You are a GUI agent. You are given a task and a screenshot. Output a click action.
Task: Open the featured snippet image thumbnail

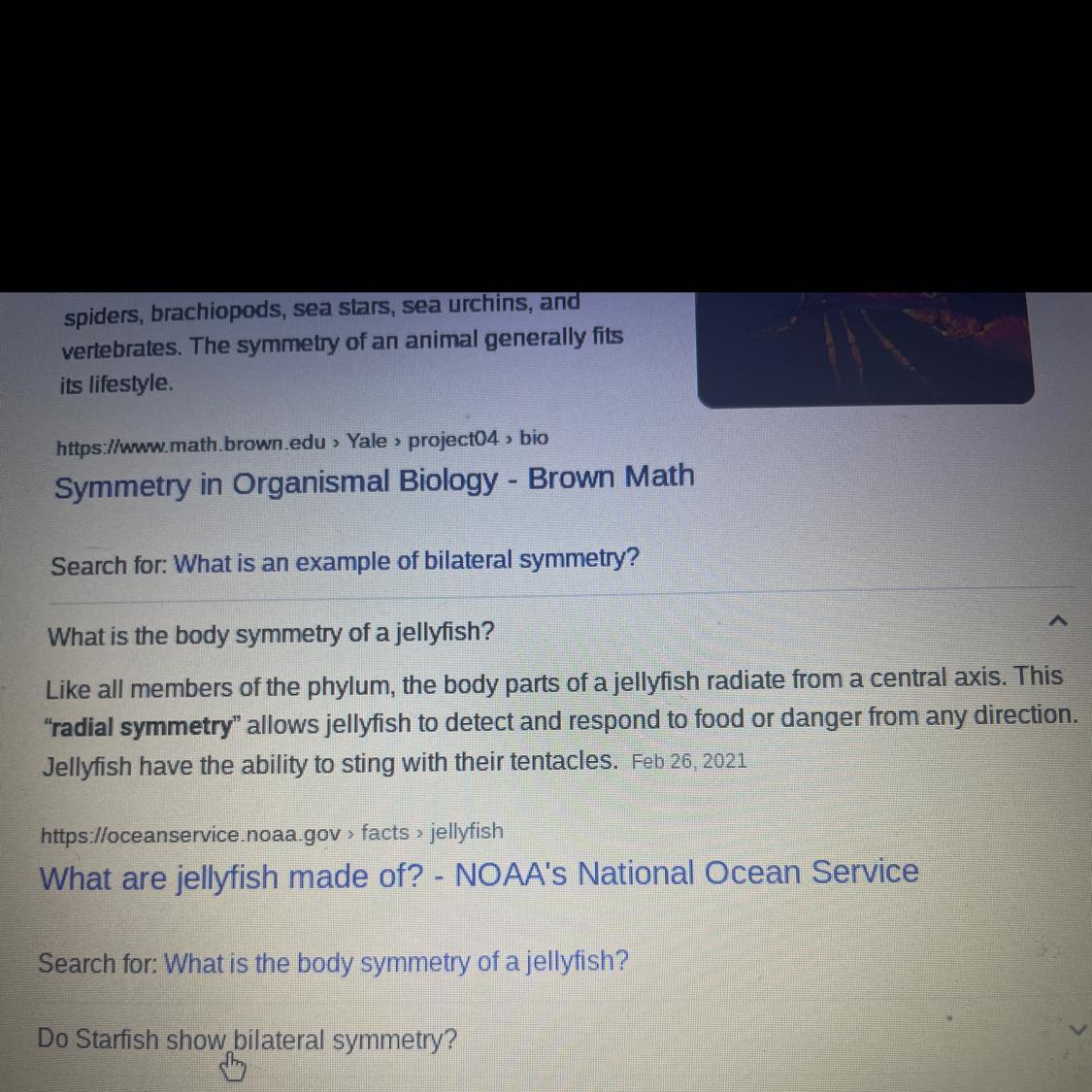coord(865,347)
